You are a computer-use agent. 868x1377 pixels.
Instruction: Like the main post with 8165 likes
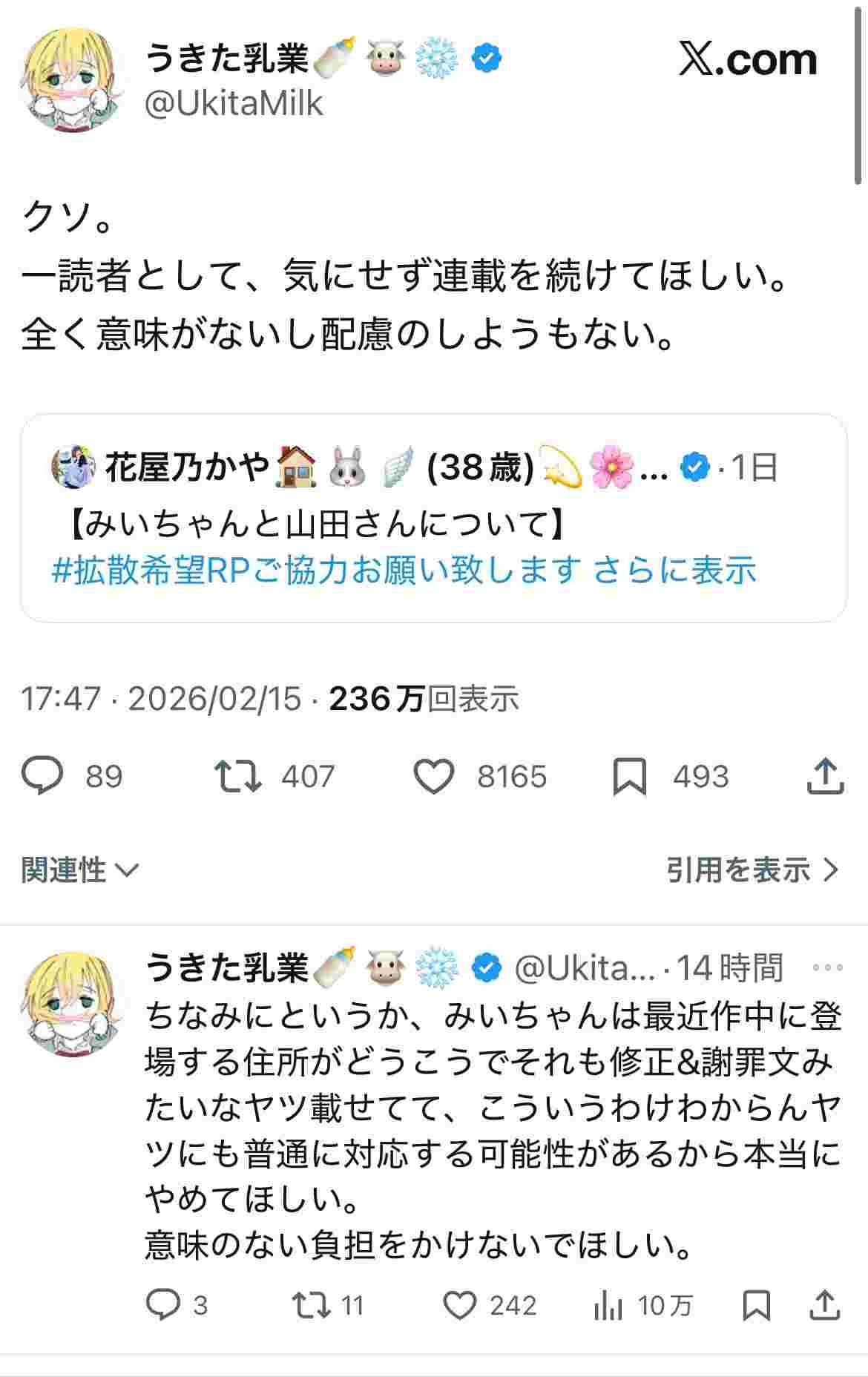433,776
